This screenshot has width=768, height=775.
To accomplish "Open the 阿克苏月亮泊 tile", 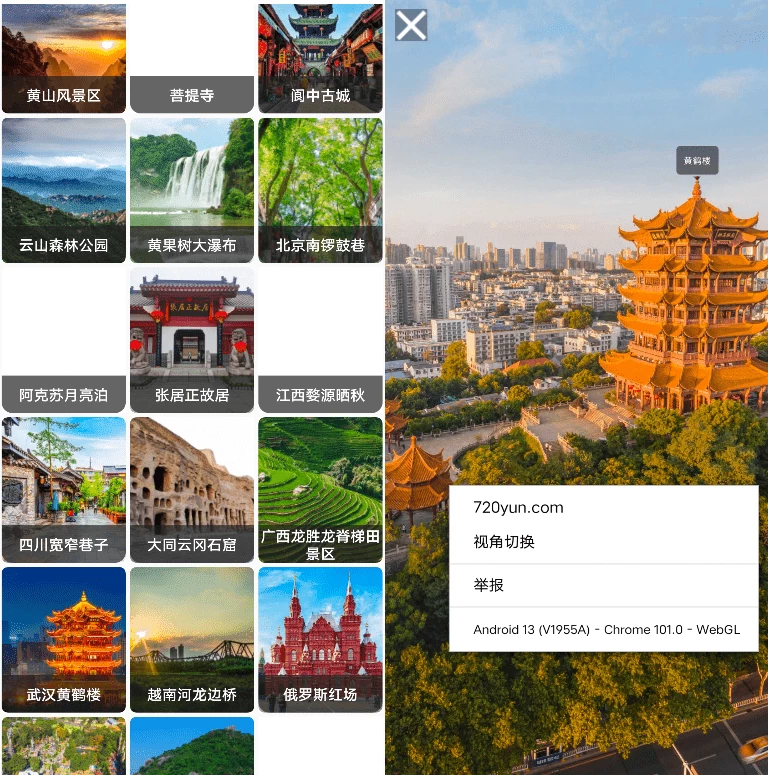I will pos(64,340).
